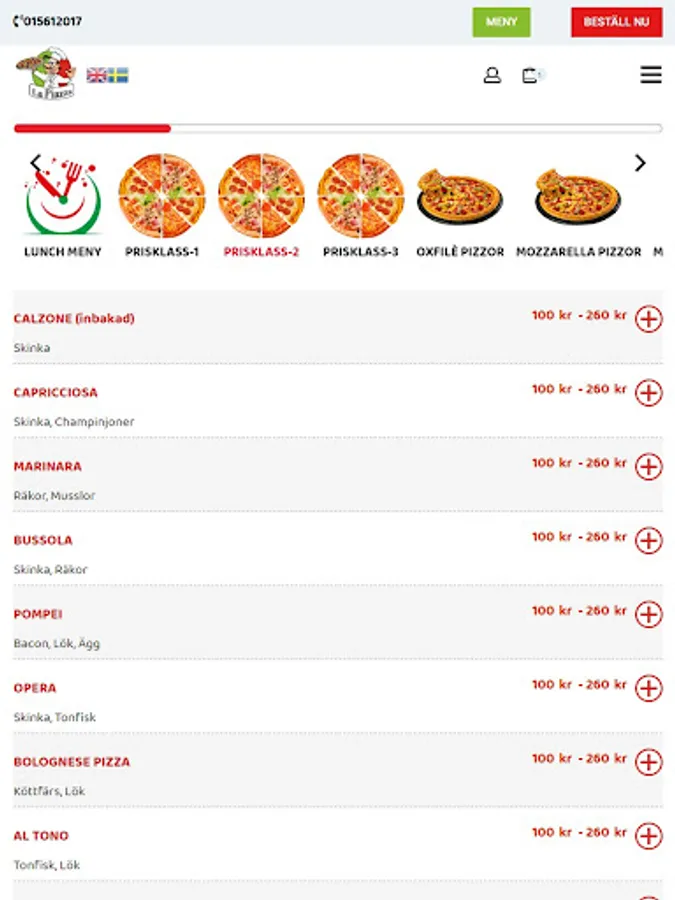675x900 pixels.
Task: Open MOZZARELLA PIZZOR category
Action: point(578,205)
